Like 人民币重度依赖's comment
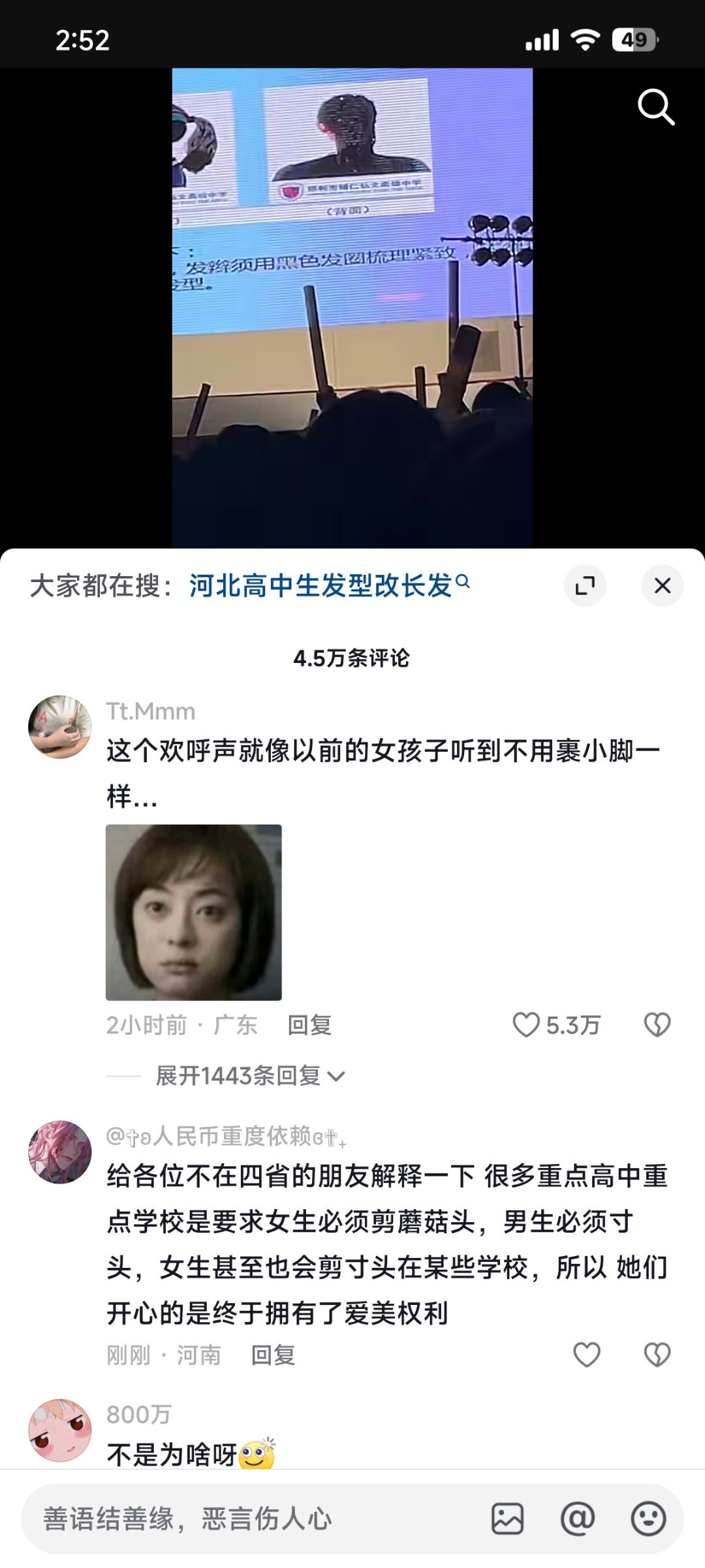 (x=586, y=1355)
